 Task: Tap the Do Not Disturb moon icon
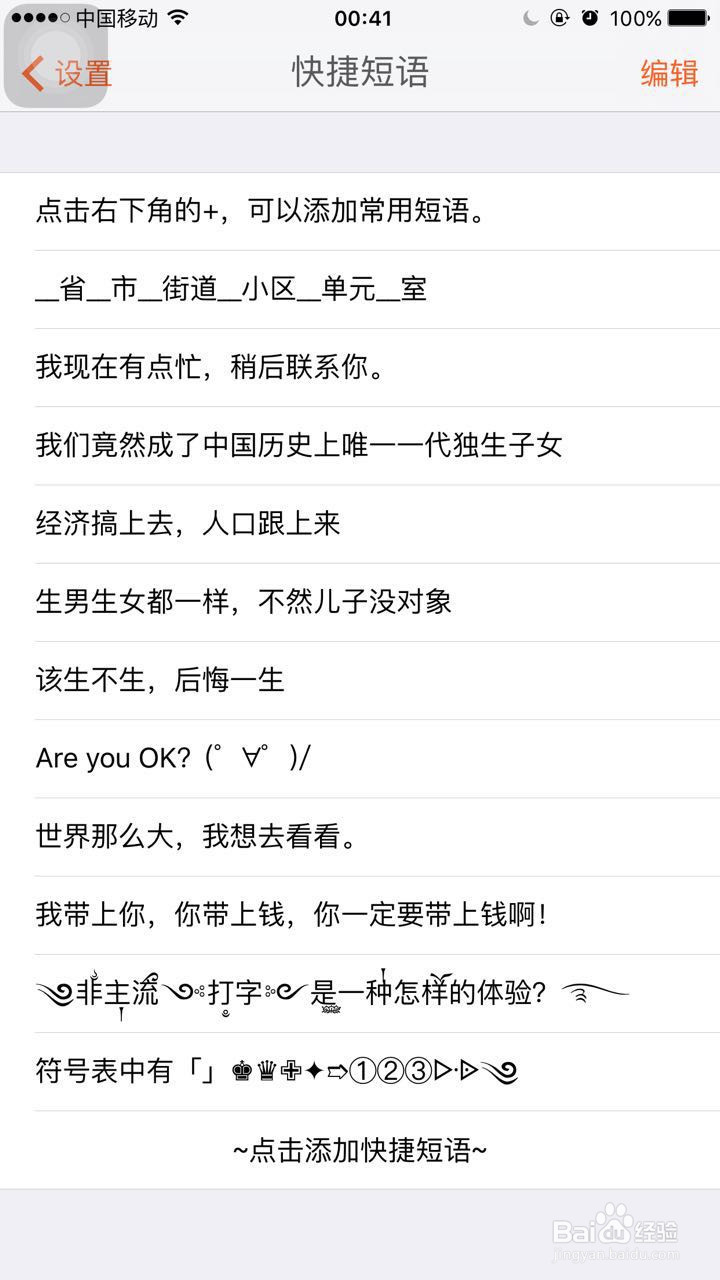point(530,17)
